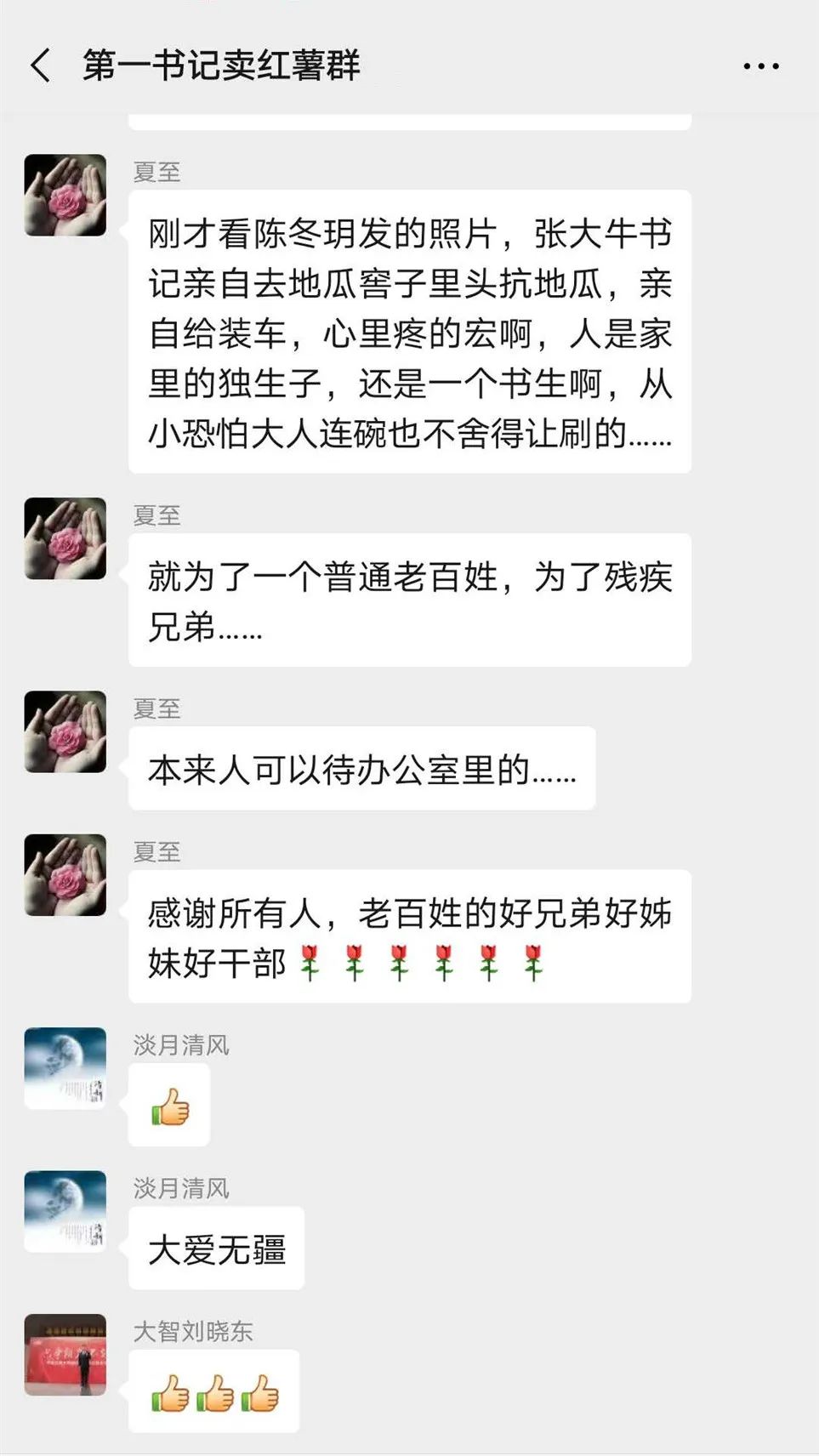819x1456 pixels.
Task: Tap the second 淡月清风 avatar
Action: (67, 1212)
